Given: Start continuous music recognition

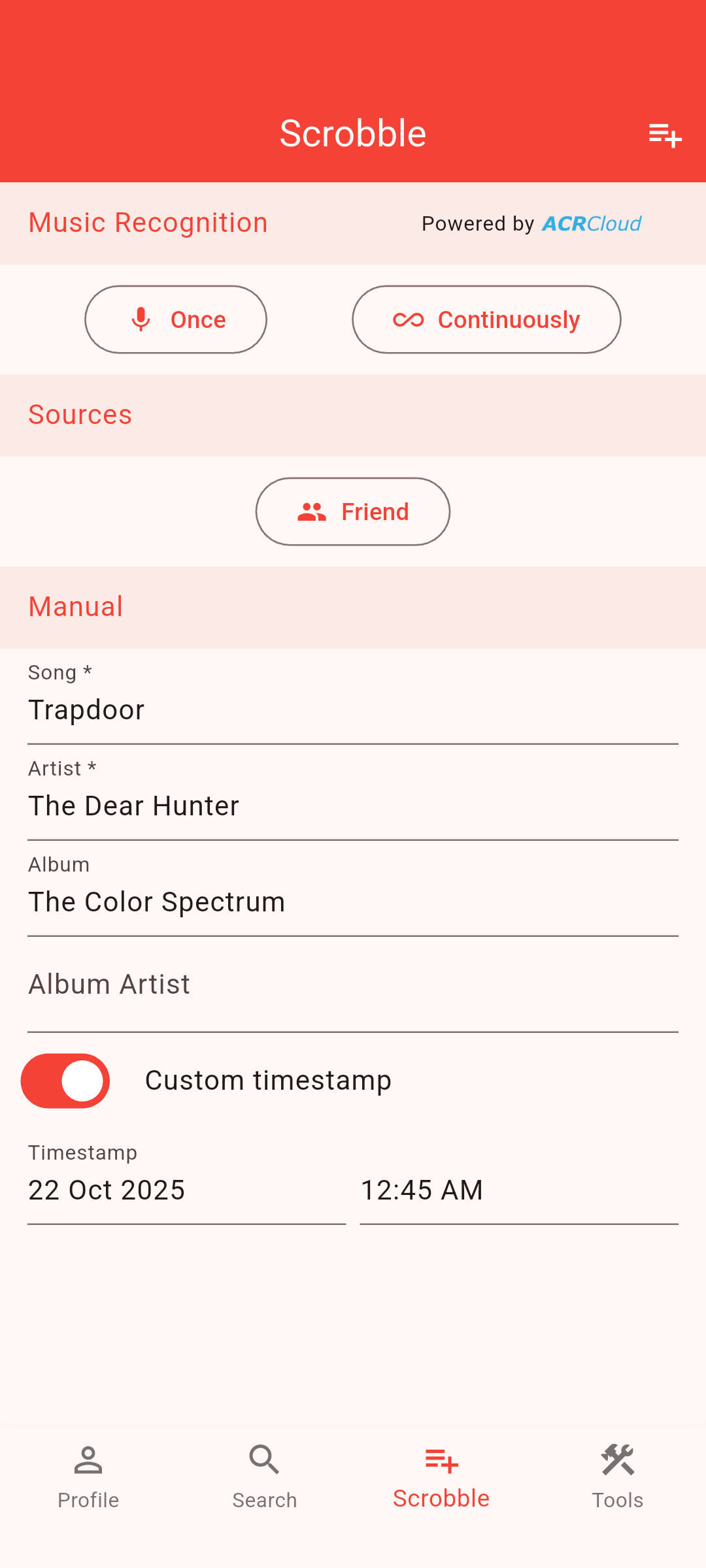Looking at the screenshot, I should click(486, 319).
